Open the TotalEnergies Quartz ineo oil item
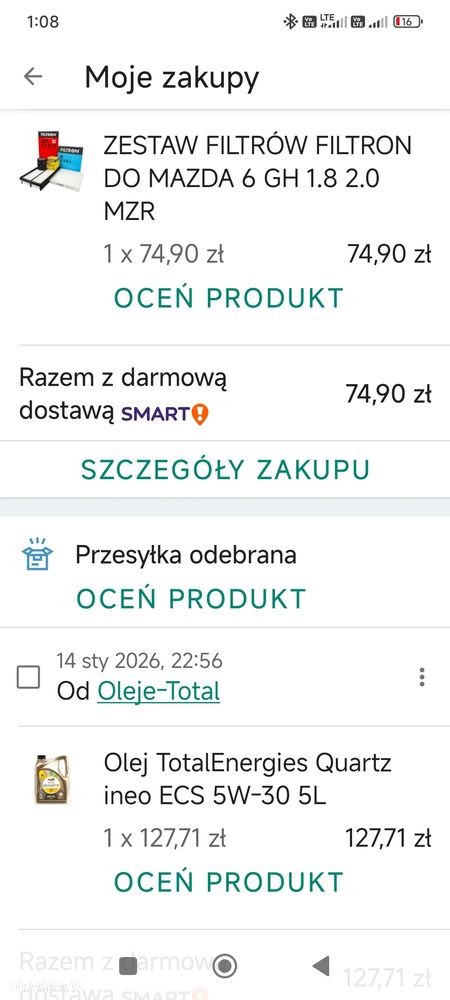 click(247, 779)
